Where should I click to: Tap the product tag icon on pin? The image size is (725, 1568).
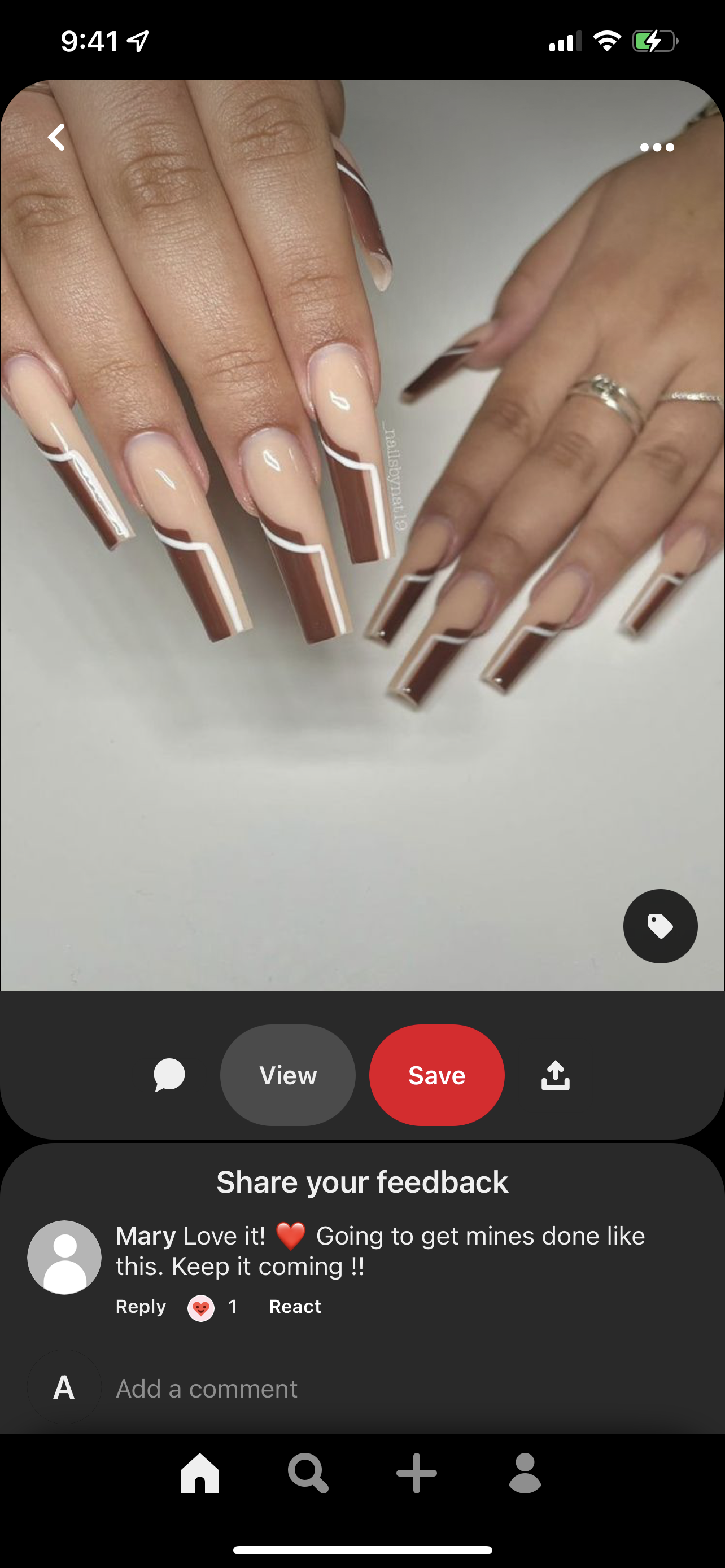(660, 926)
